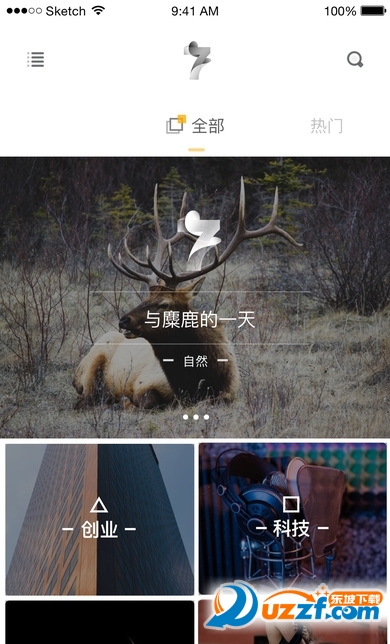Tap the search magnifier icon
Viewport: 390px width, 644px height.
click(x=355, y=60)
